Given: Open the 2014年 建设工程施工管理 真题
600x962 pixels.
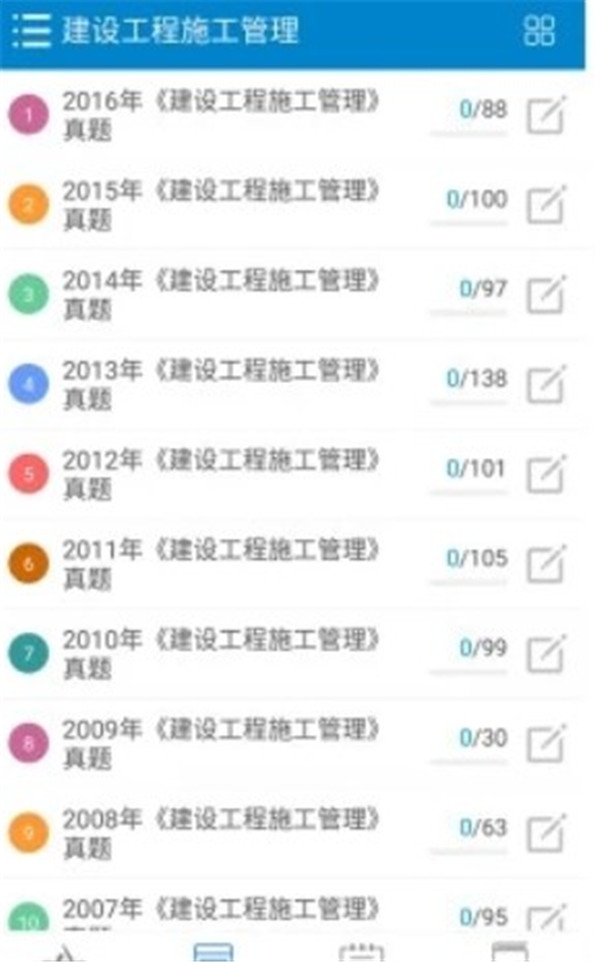Looking at the screenshot, I should [x=220, y=294].
